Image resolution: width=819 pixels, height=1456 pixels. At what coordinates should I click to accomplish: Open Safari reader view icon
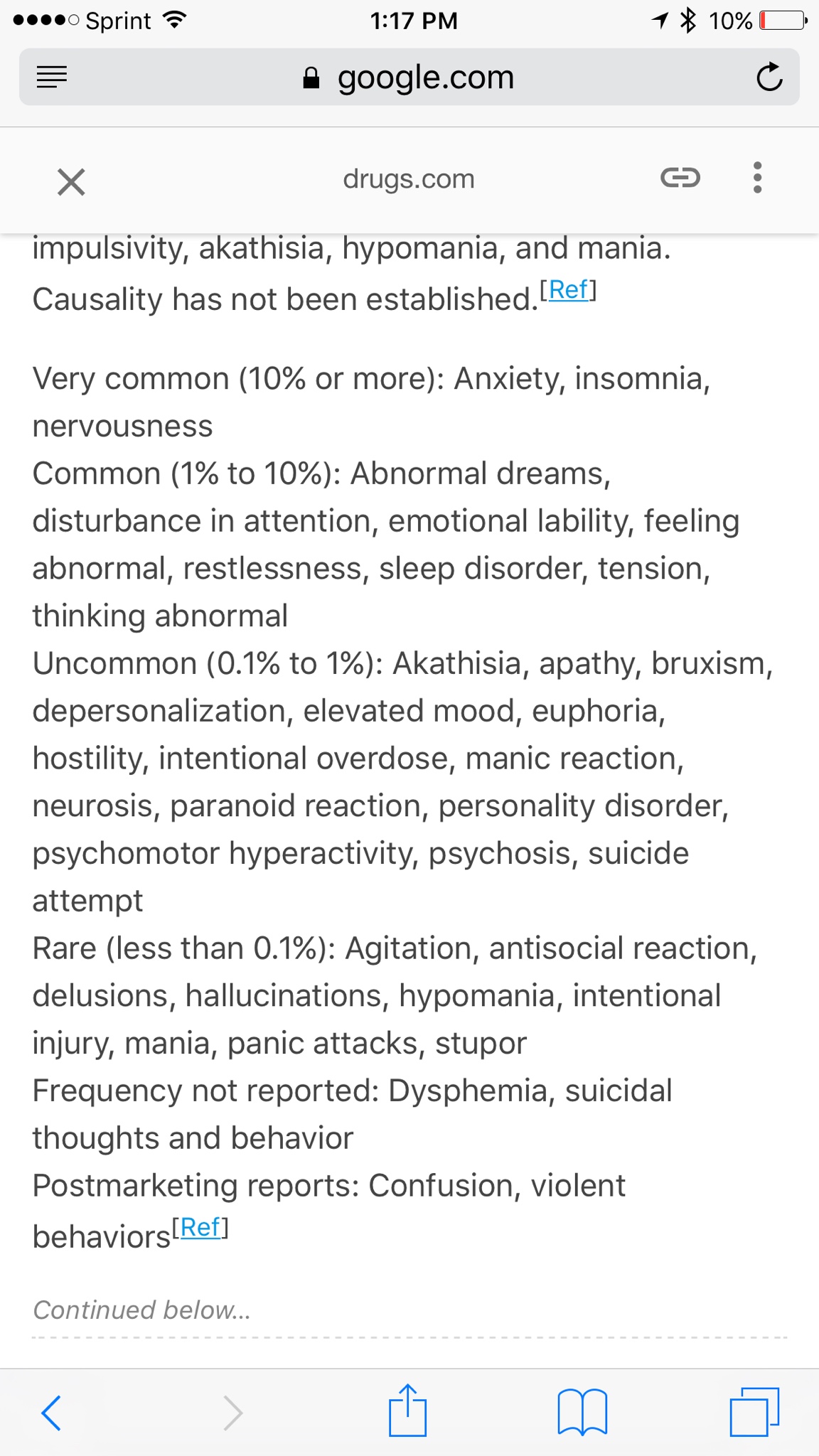pos(52,77)
